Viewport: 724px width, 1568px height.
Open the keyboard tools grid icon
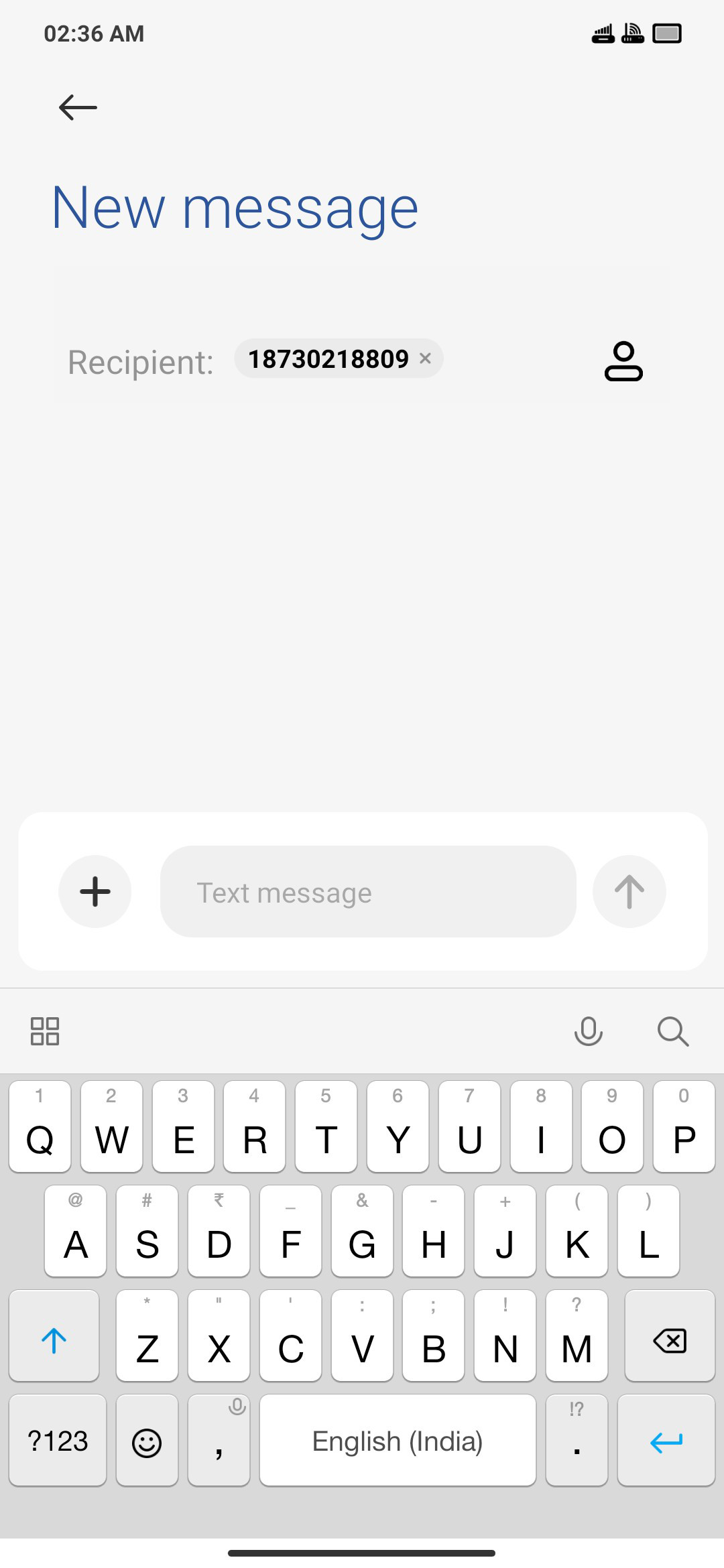click(x=45, y=1031)
